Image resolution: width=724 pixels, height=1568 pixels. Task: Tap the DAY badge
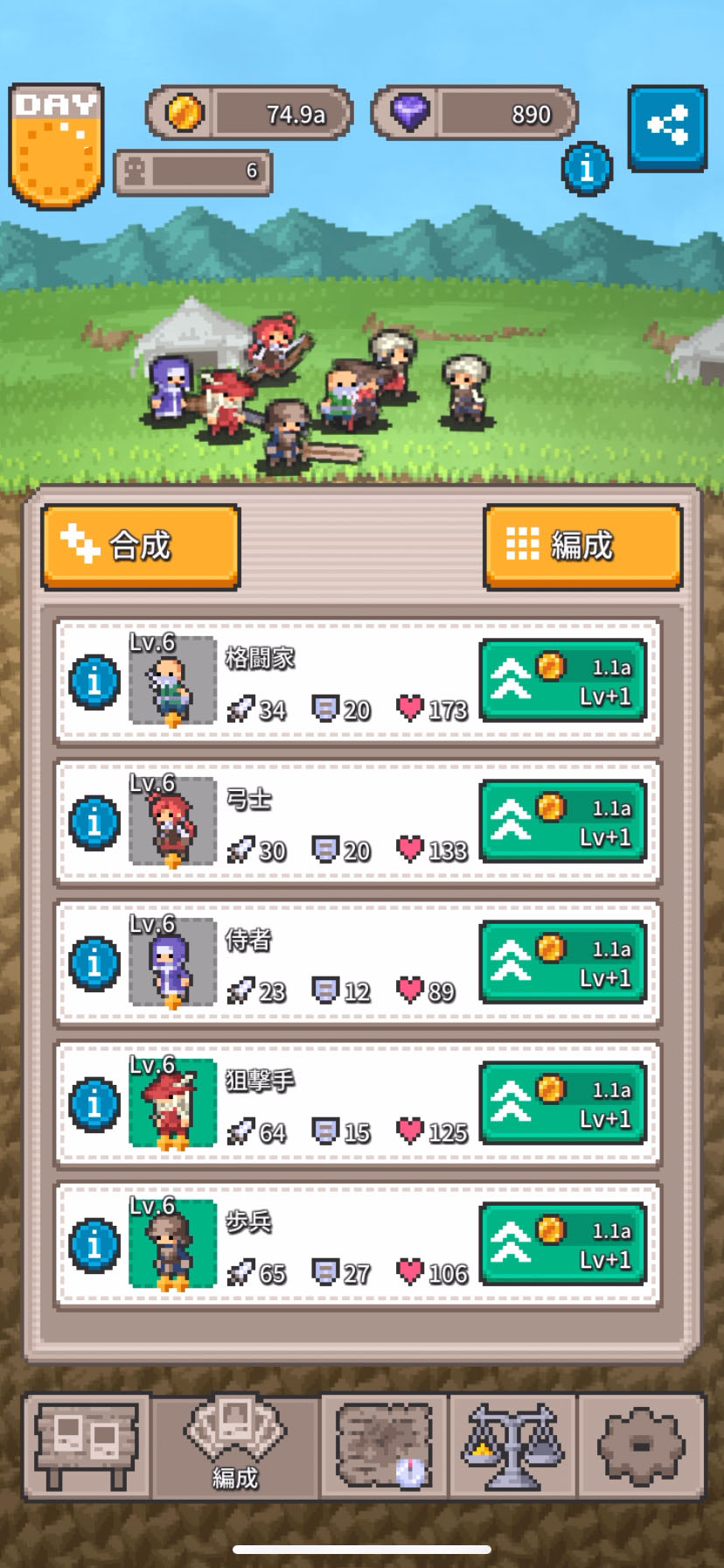[x=57, y=146]
